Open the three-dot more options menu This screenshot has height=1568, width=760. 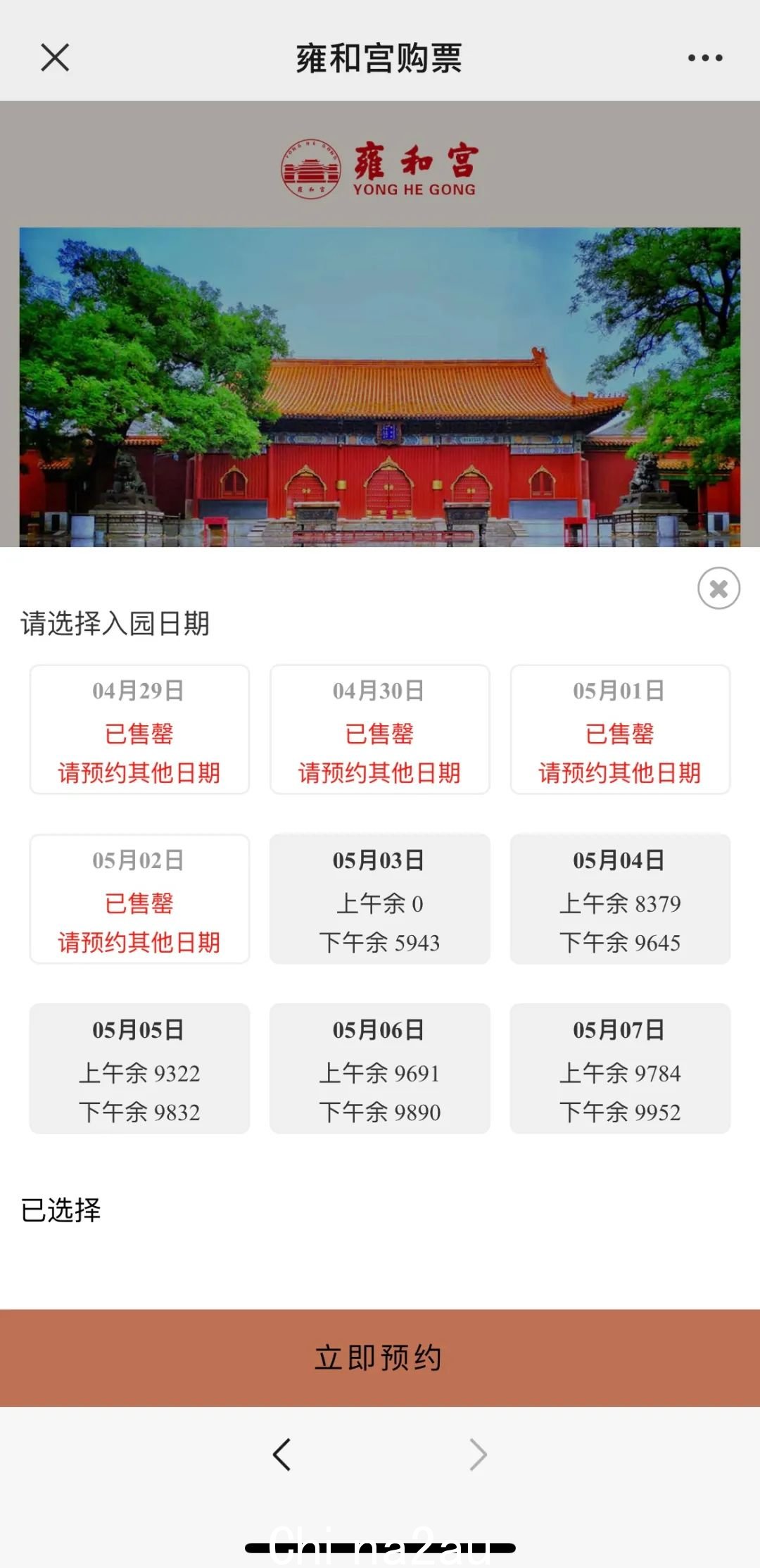[705, 58]
